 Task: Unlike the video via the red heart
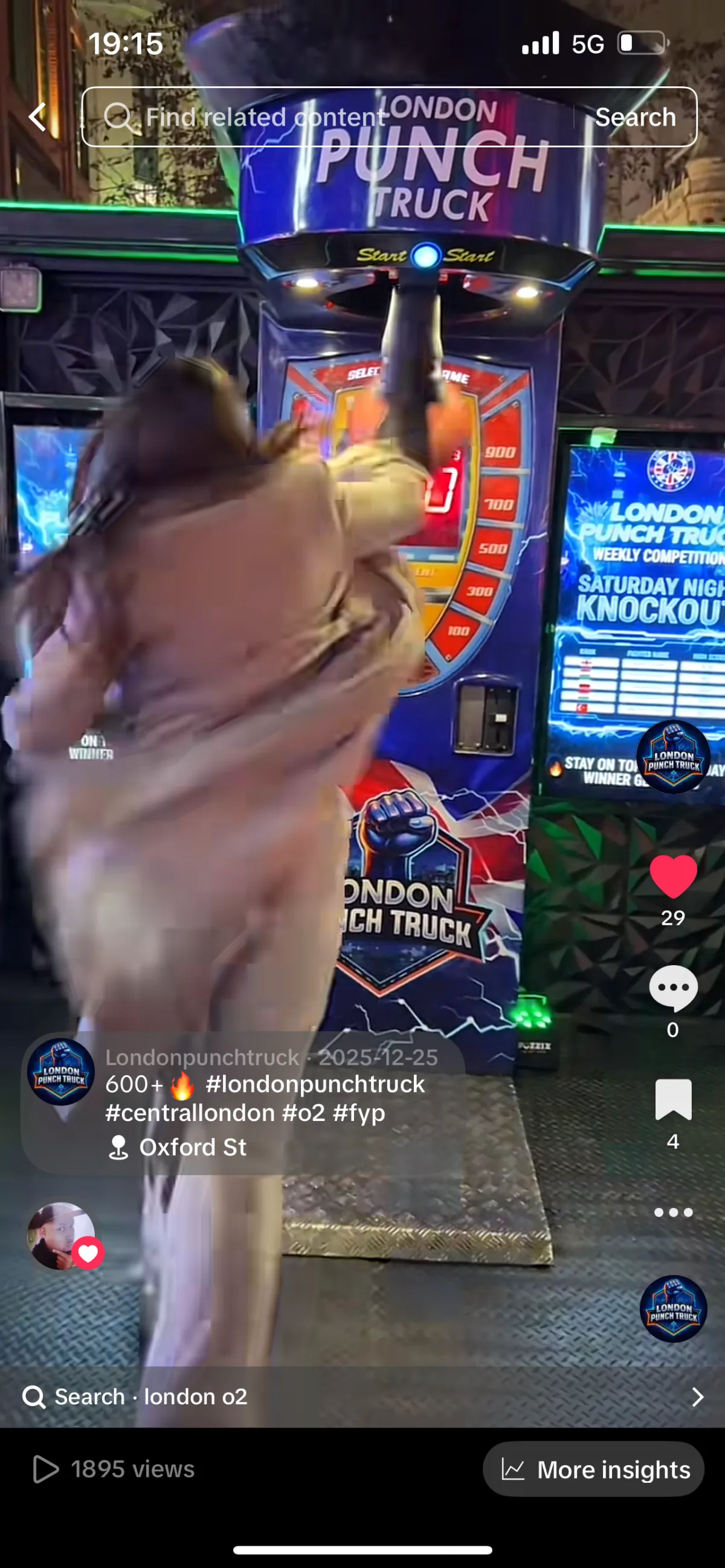point(672,876)
